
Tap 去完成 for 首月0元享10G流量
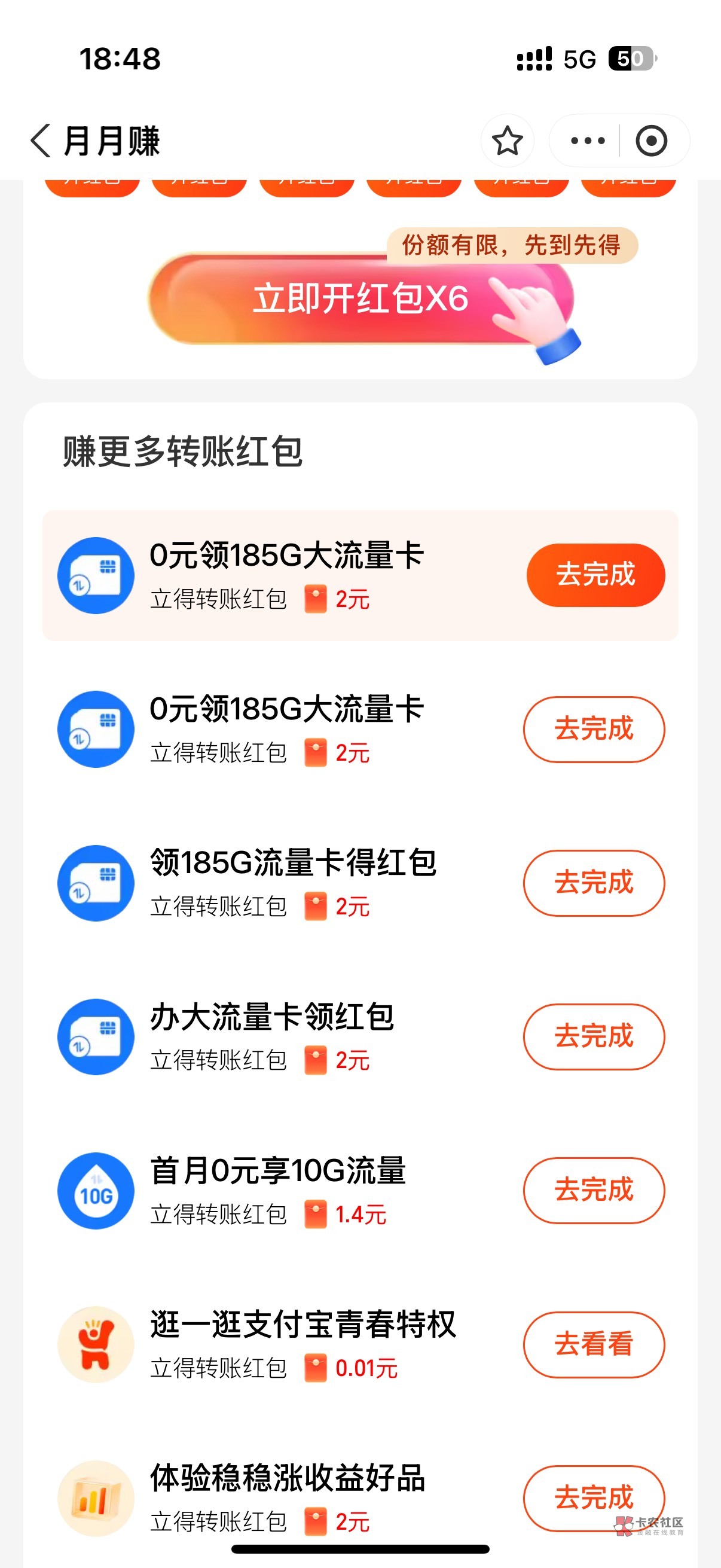click(594, 1190)
